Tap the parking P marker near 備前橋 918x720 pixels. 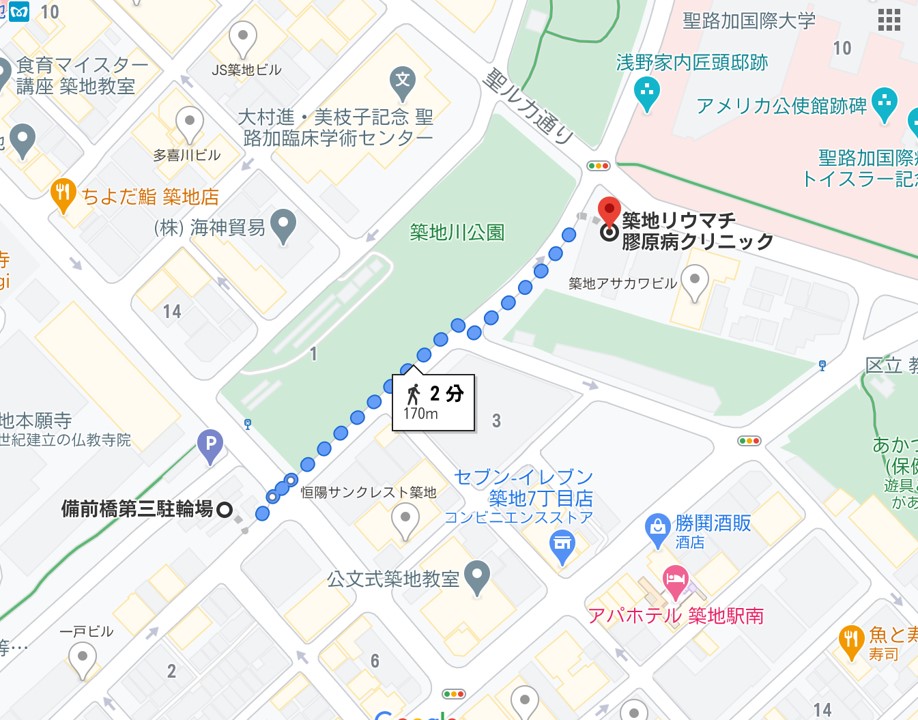coord(210,445)
